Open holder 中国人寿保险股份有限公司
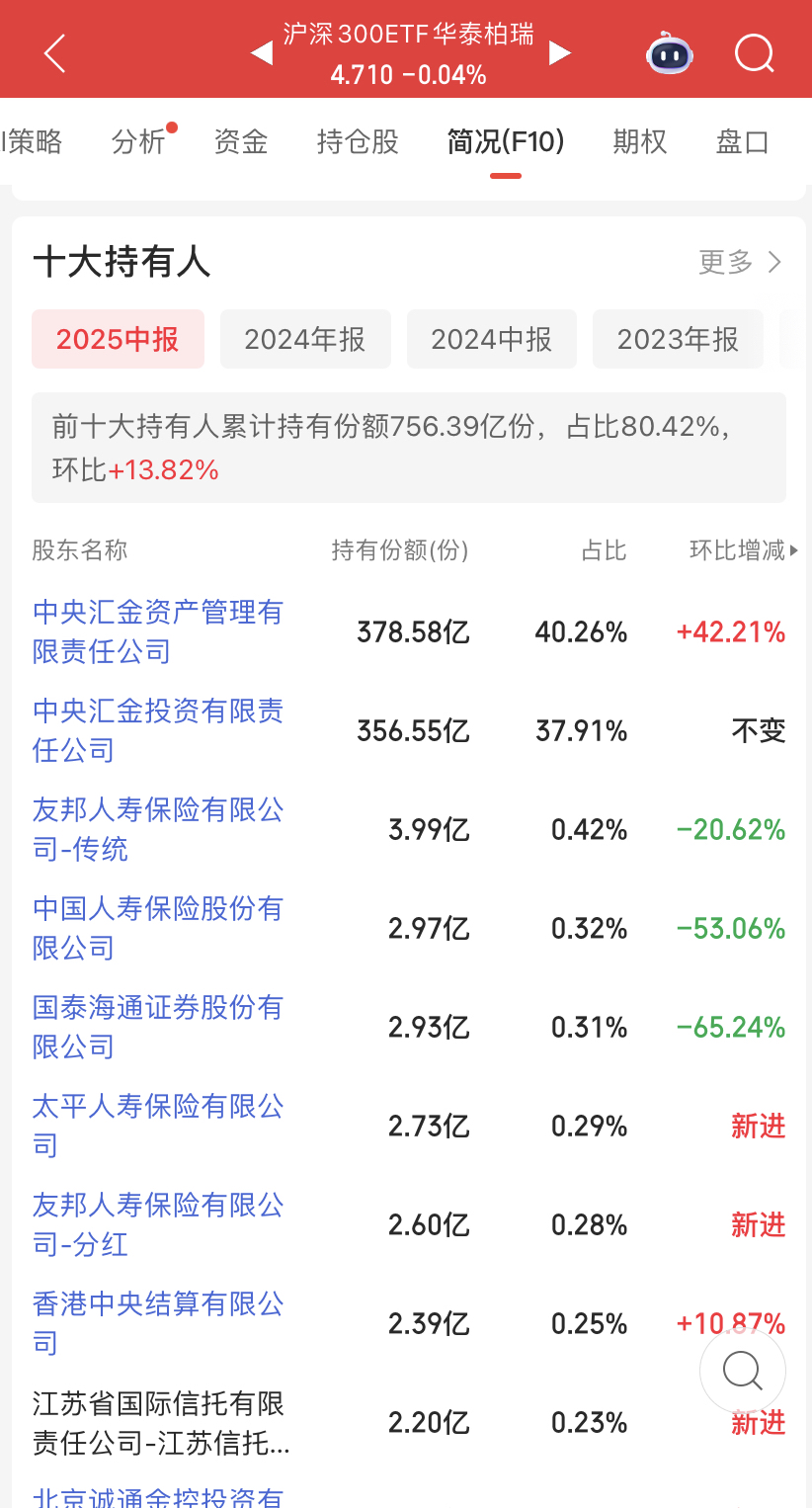 pyautogui.click(x=158, y=928)
